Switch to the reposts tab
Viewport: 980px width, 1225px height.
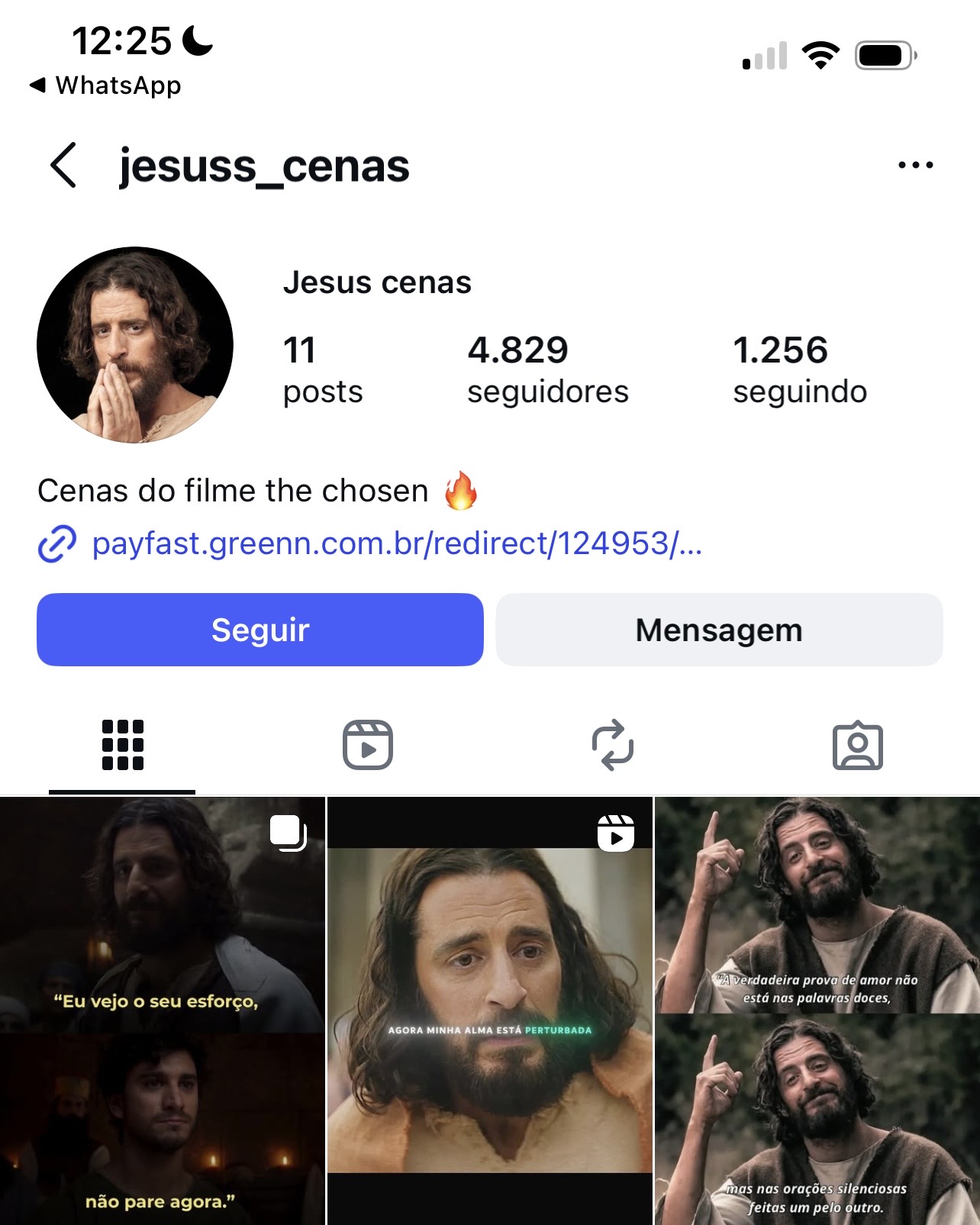click(x=612, y=745)
